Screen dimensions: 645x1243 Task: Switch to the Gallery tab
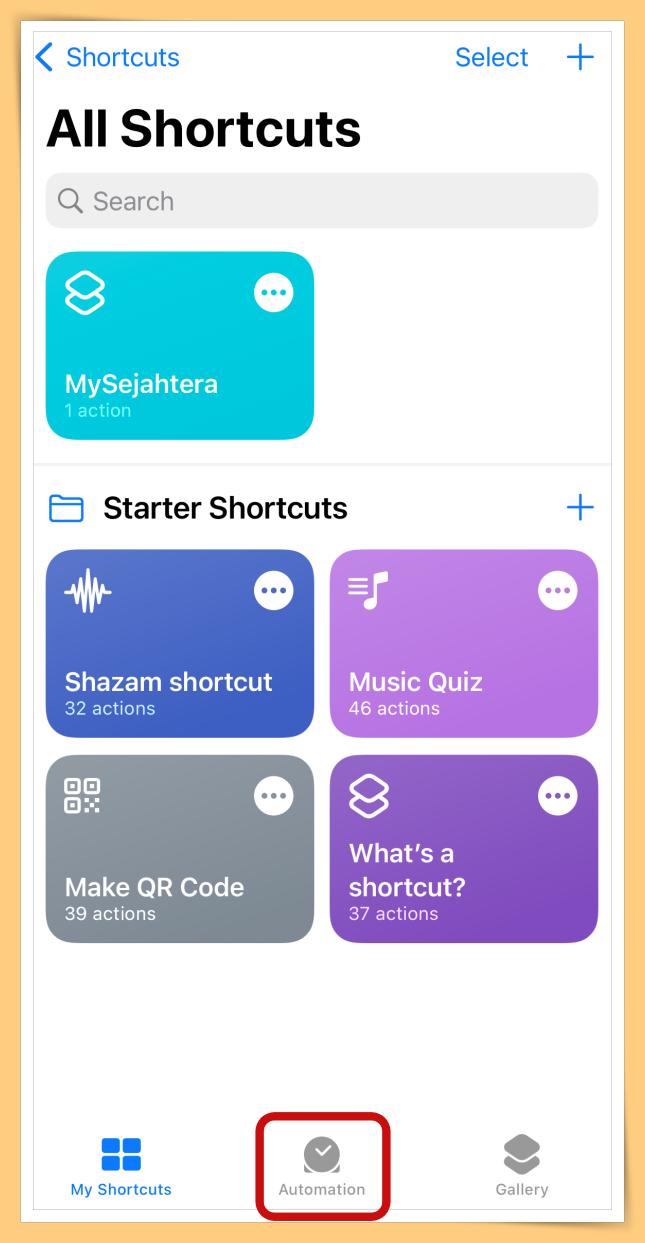click(x=521, y=1167)
